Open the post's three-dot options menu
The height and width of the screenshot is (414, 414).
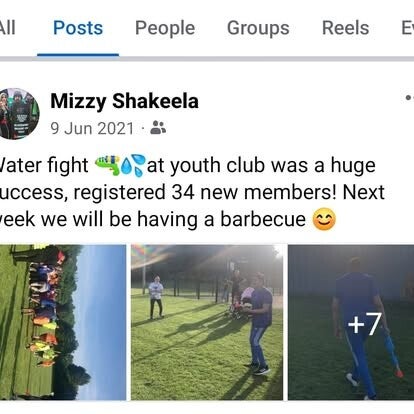(x=409, y=98)
